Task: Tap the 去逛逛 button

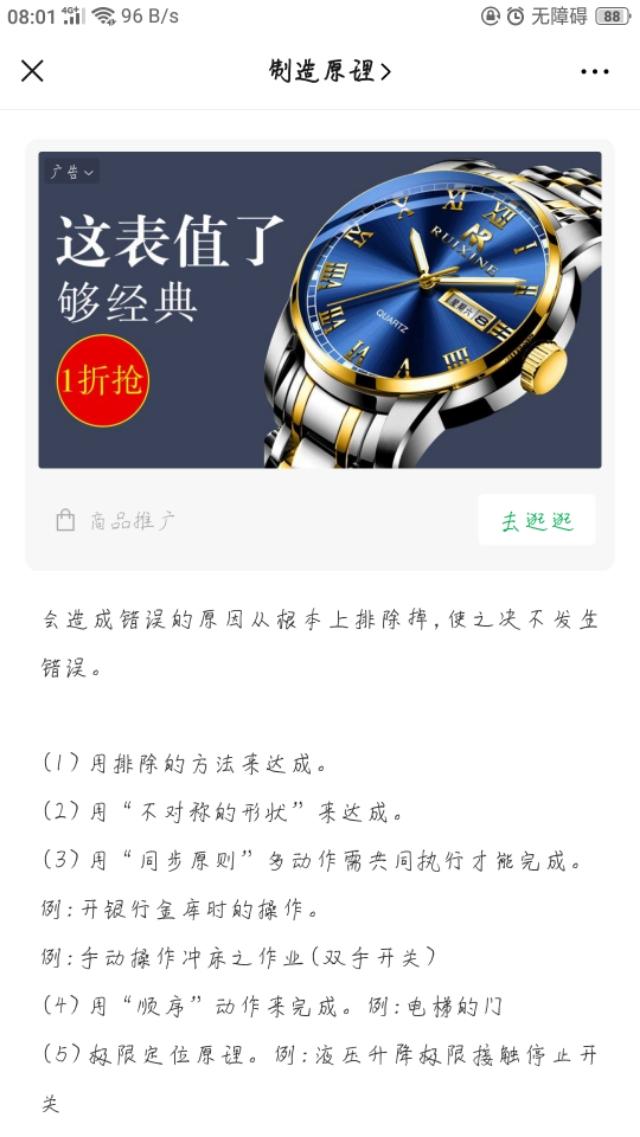Action: [537, 520]
